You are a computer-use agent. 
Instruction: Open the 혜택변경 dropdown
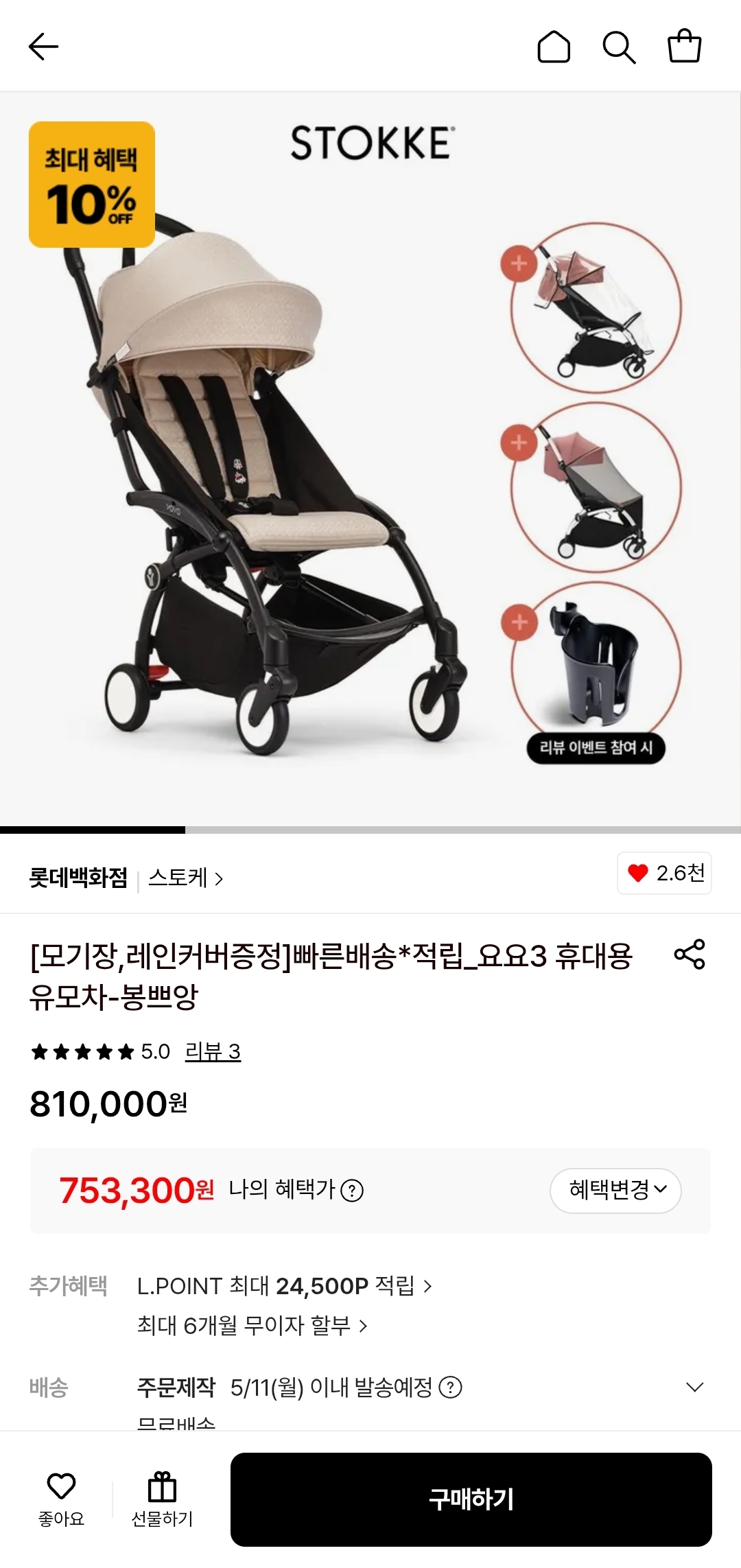(x=615, y=1191)
